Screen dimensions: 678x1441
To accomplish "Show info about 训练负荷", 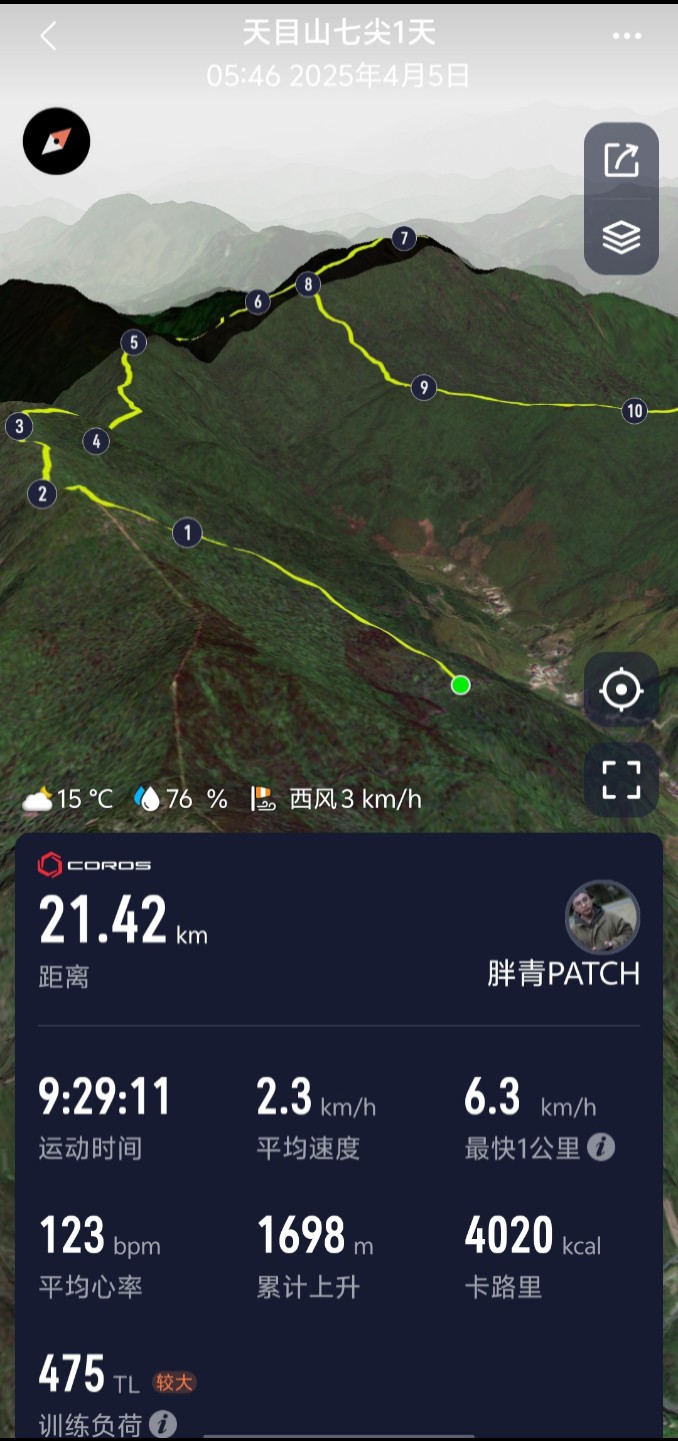I will tap(163, 1424).
